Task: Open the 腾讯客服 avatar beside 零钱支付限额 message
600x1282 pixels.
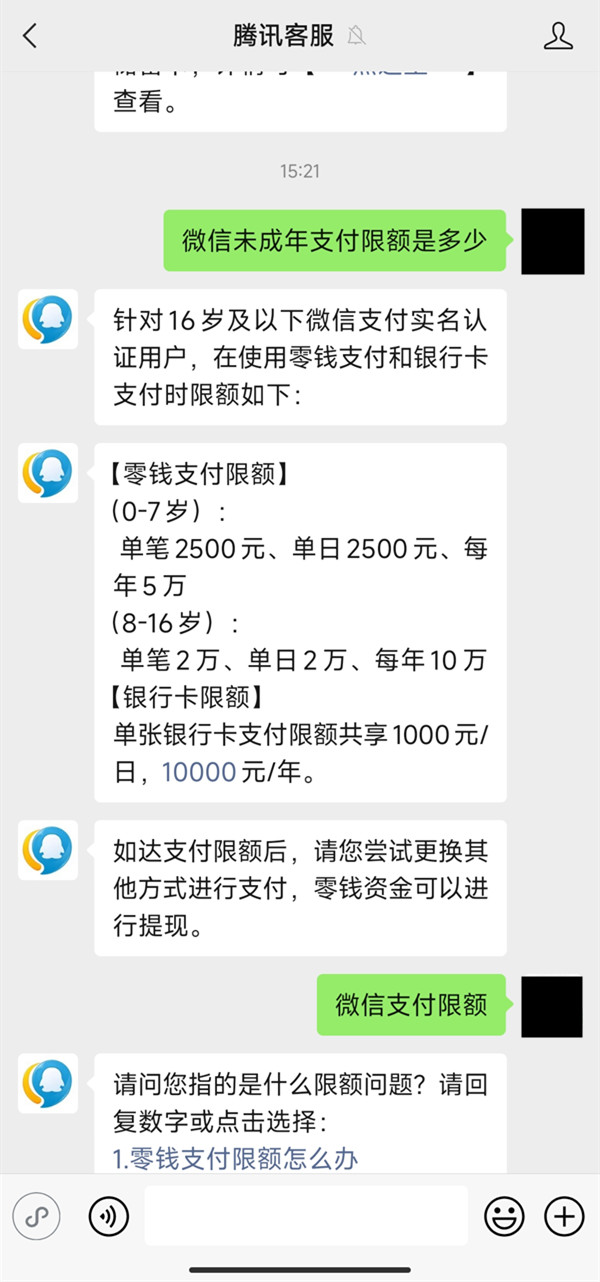Action: click(x=48, y=474)
